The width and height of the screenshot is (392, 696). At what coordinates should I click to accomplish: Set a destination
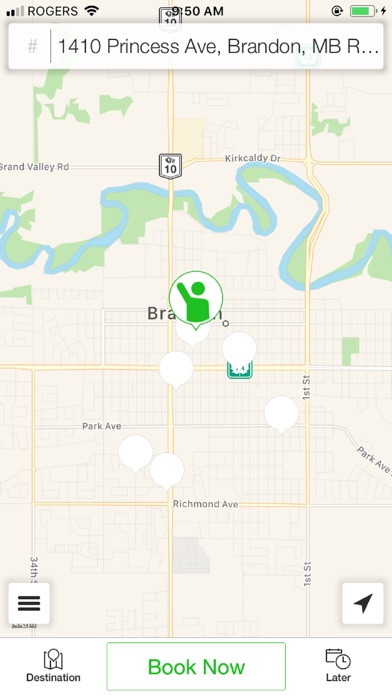coord(53,666)
